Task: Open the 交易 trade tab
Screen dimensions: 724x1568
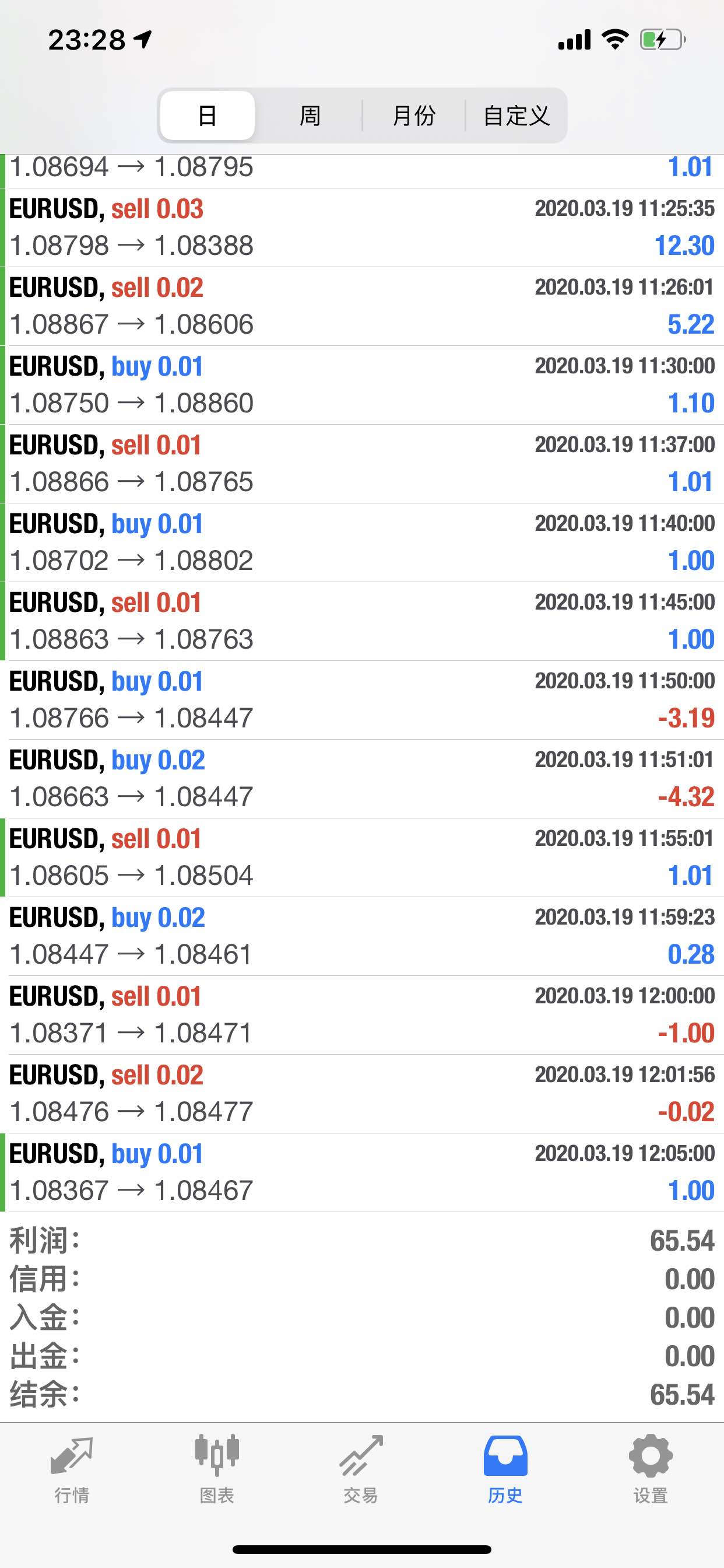Action: coord(361,1469)
